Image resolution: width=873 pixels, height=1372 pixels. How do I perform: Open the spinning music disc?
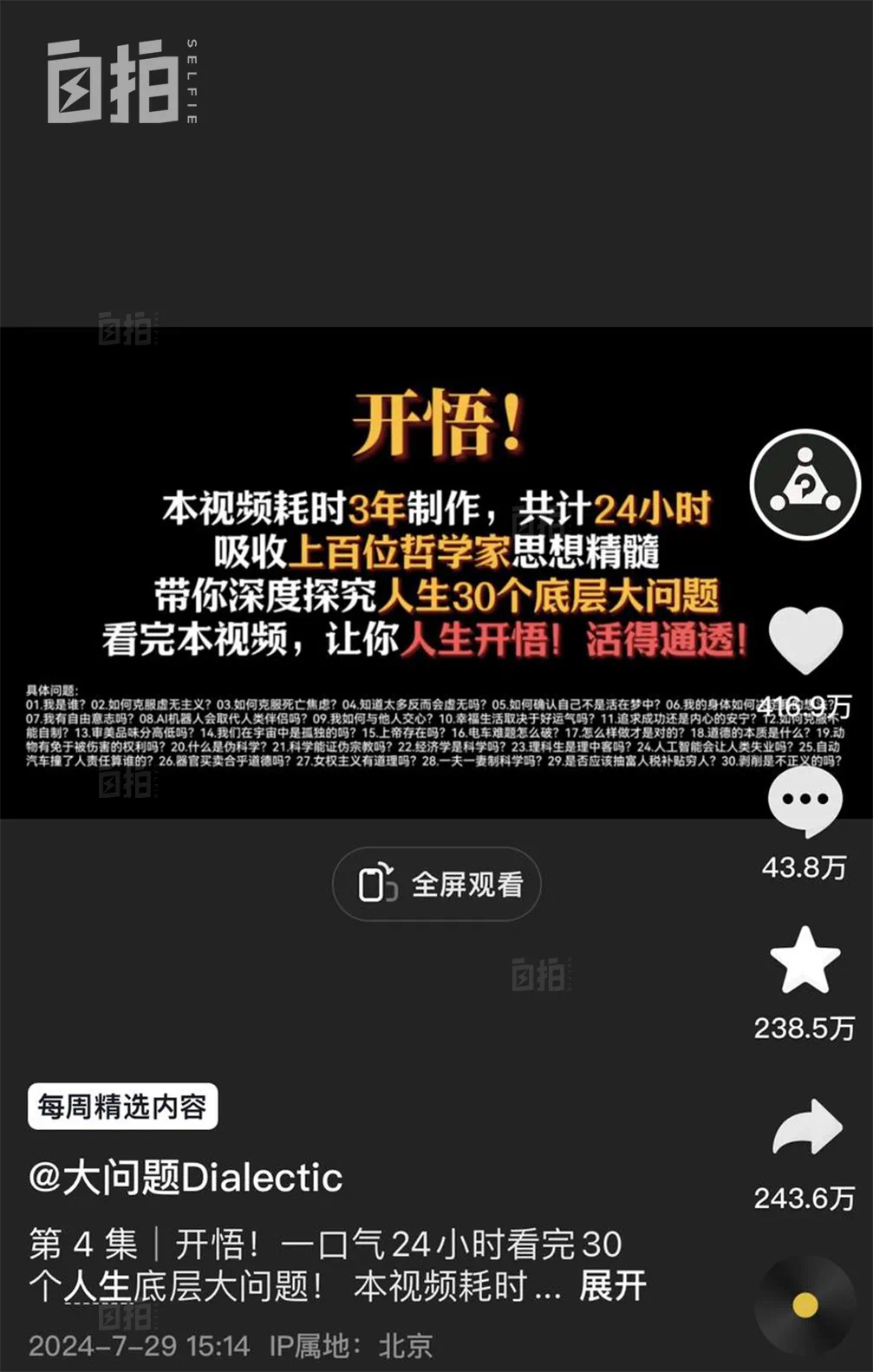pos(805,1304)
